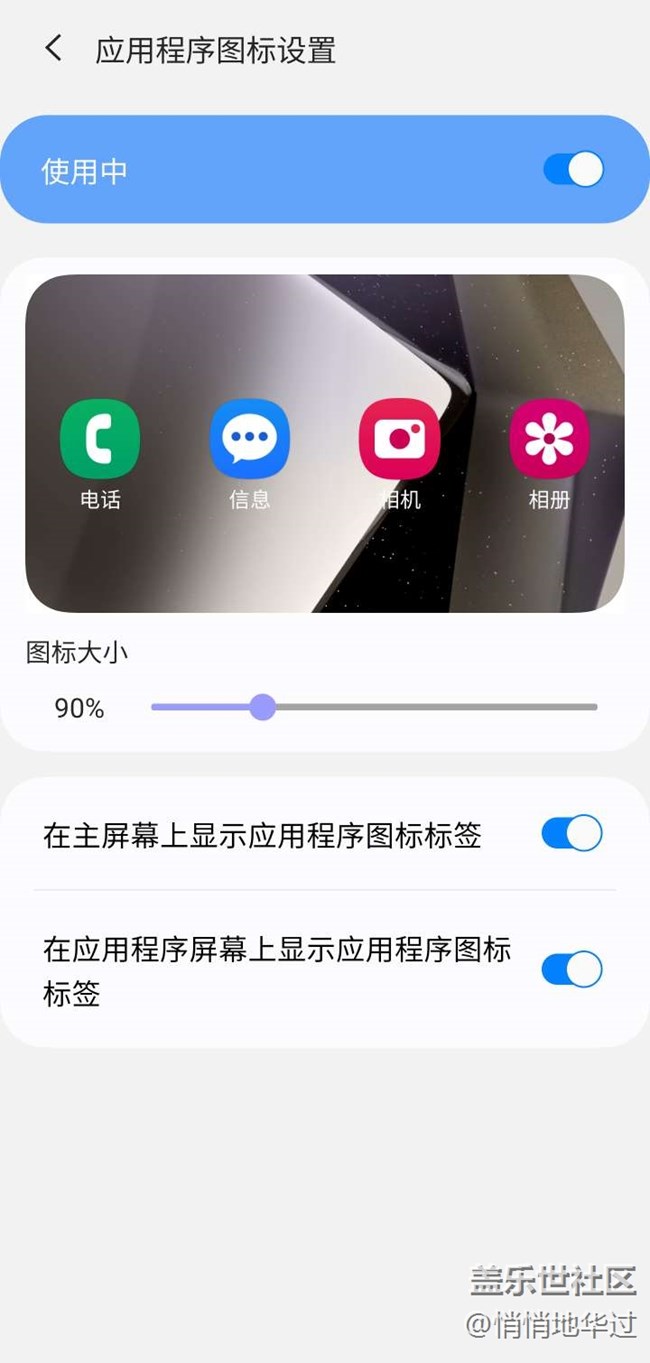The height and width of the screenshot is (1363, 650).
Task: Disable 在主屏幕上显示应用程序图标标签 switch
Action: [572, 833]
